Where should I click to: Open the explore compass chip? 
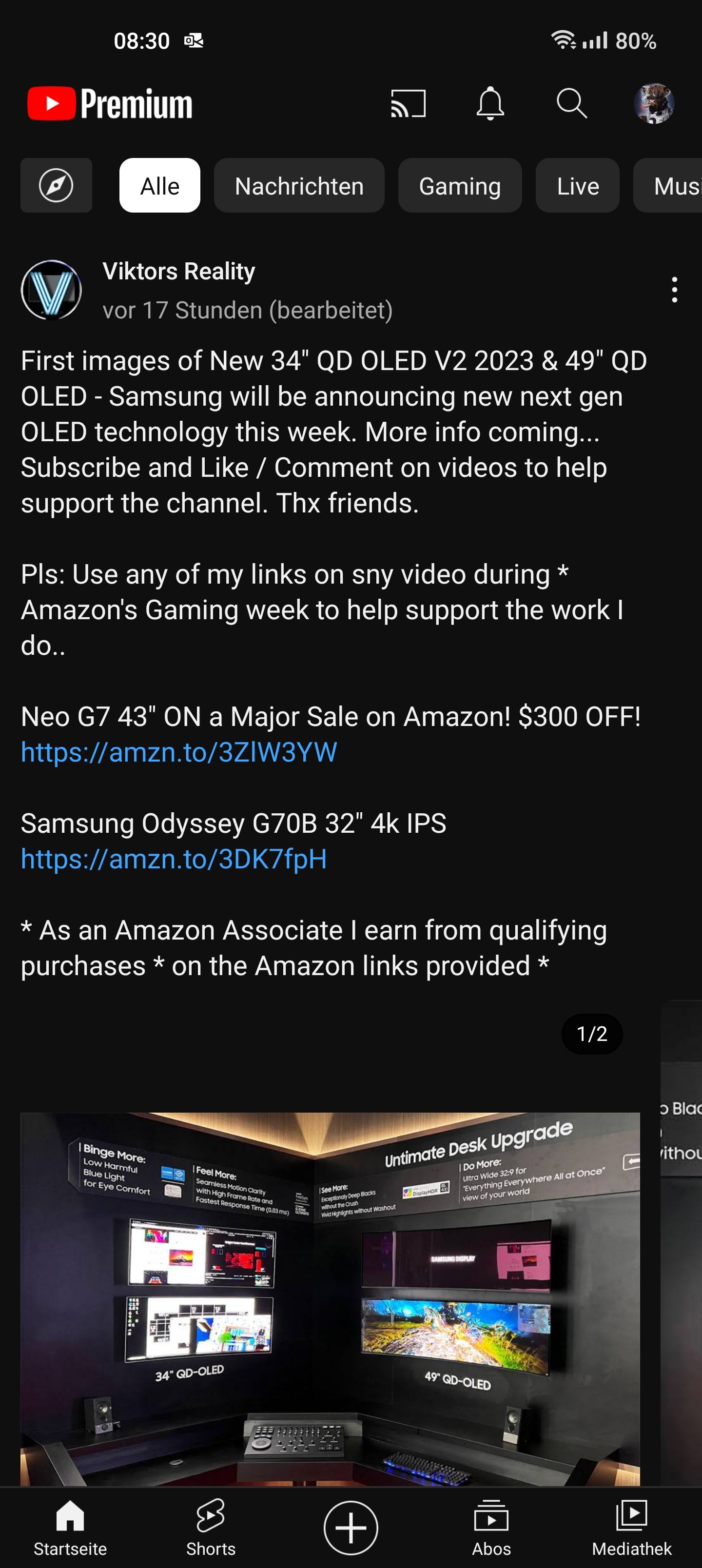point(56,186)
